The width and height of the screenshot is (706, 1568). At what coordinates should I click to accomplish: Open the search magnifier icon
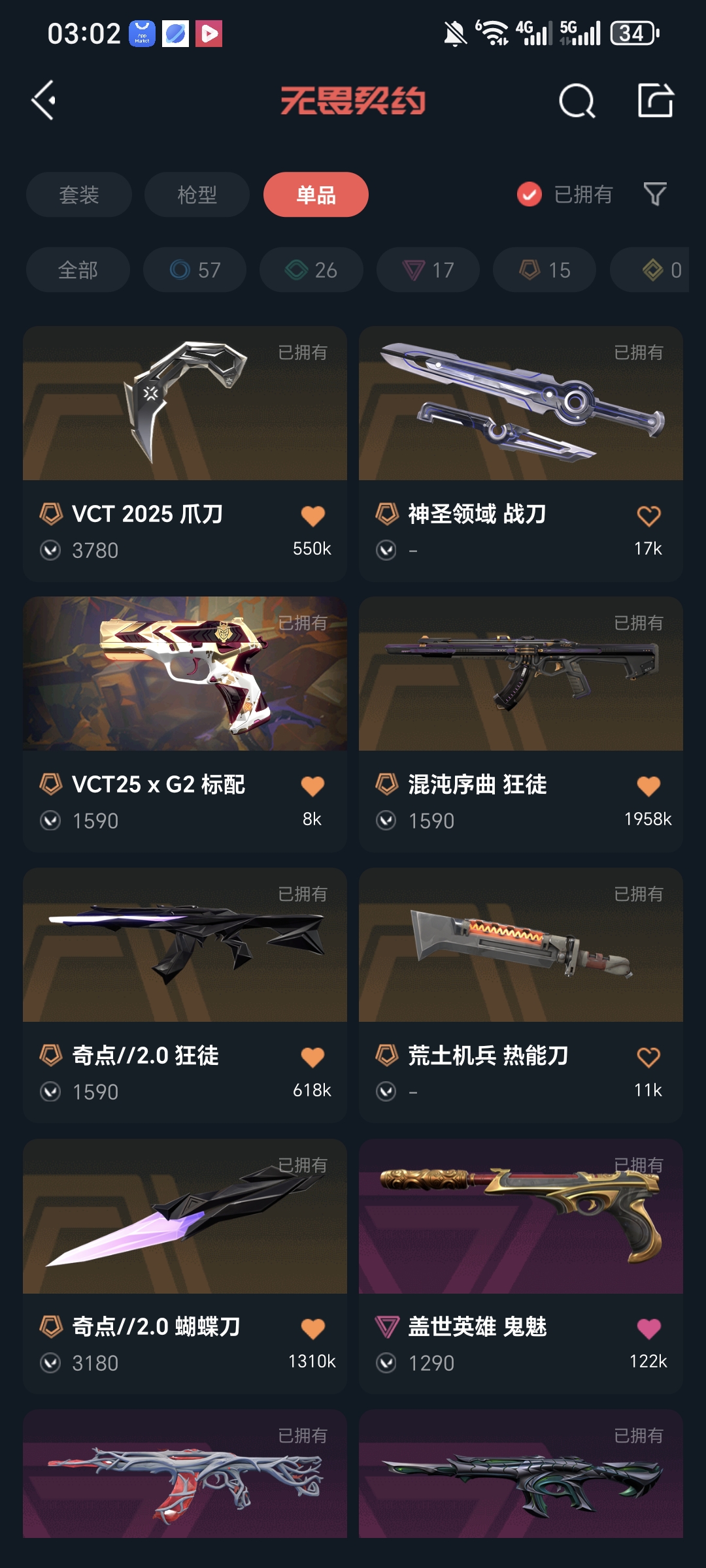577,101
